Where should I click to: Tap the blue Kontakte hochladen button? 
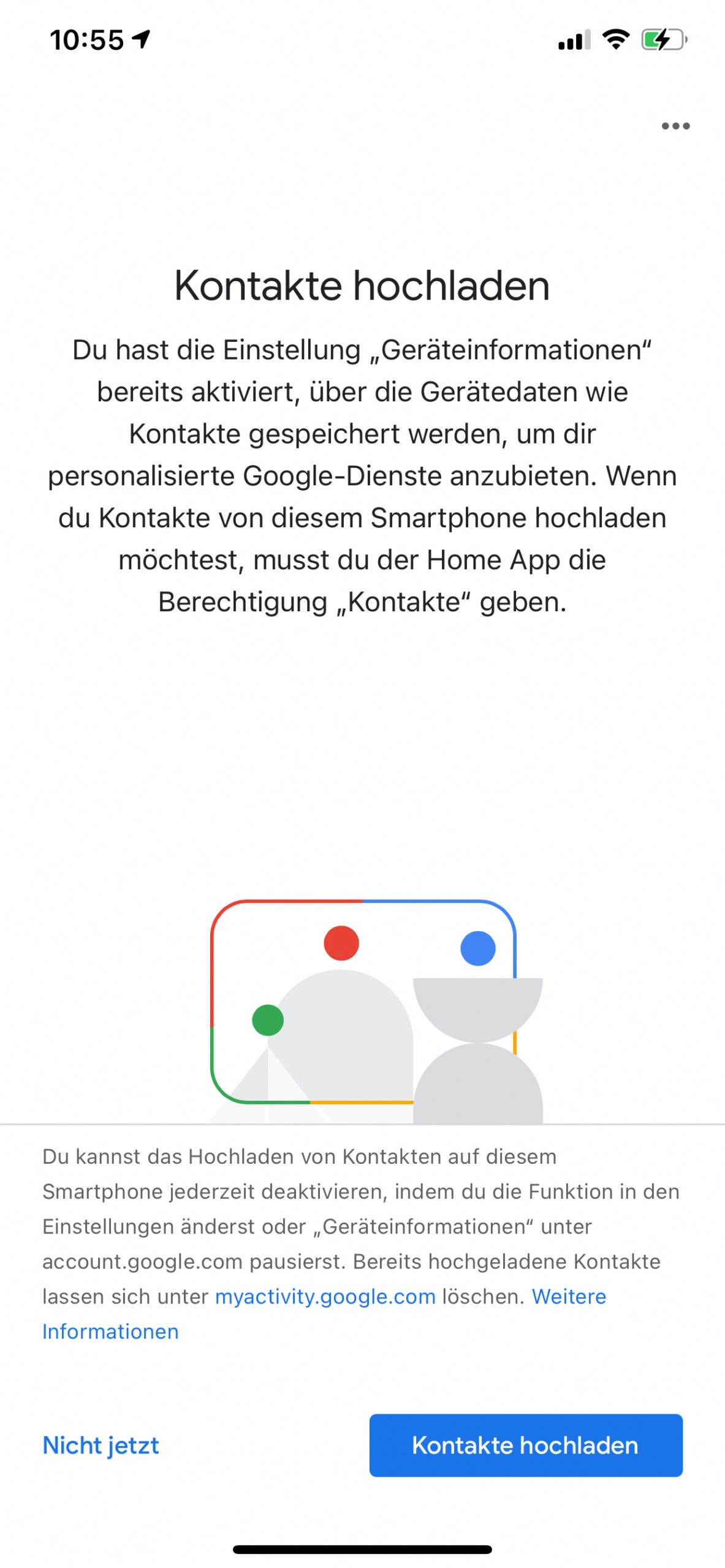click(525, 1444)
